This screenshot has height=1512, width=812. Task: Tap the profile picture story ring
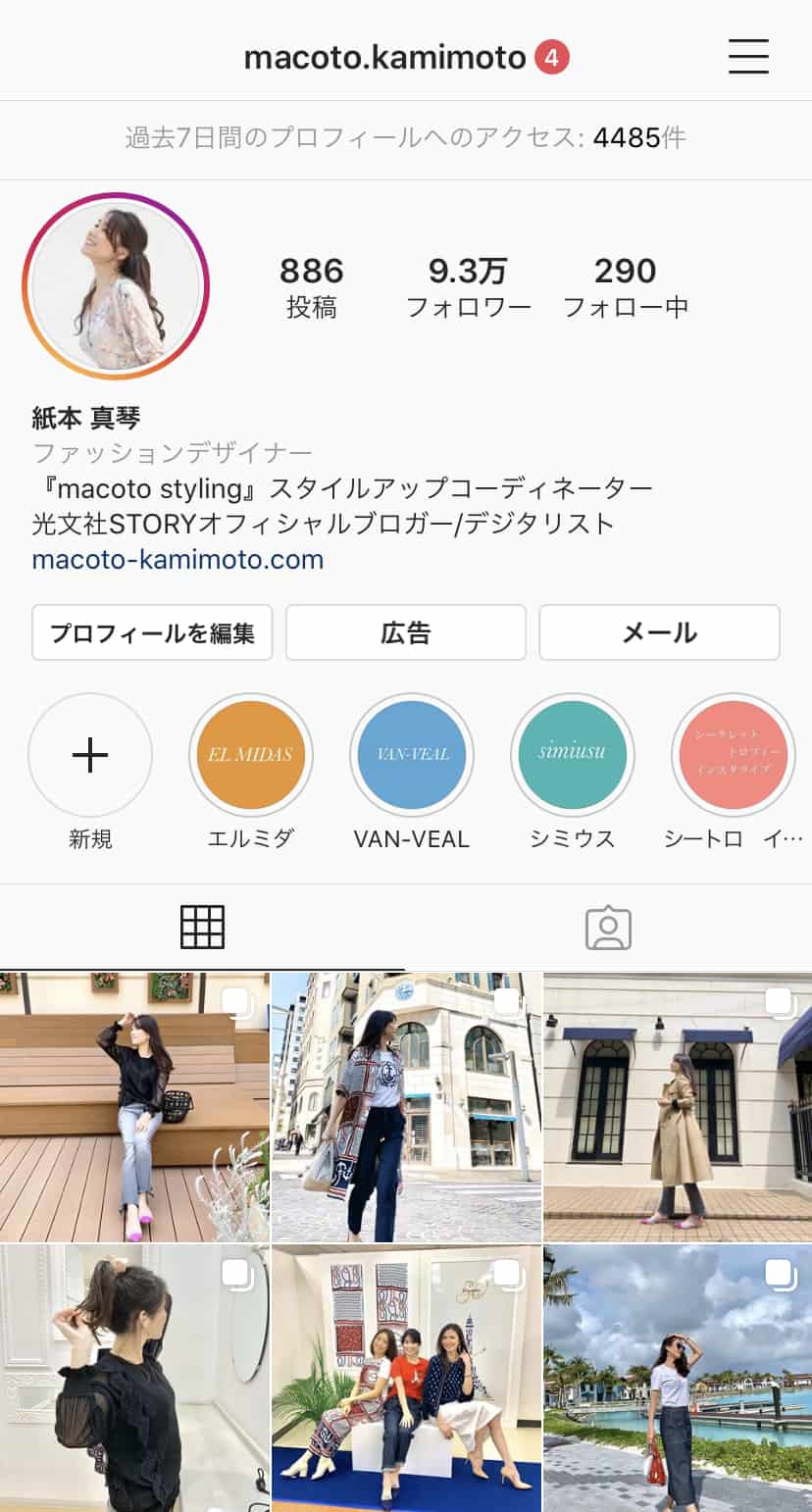click(x=116, y=286)
